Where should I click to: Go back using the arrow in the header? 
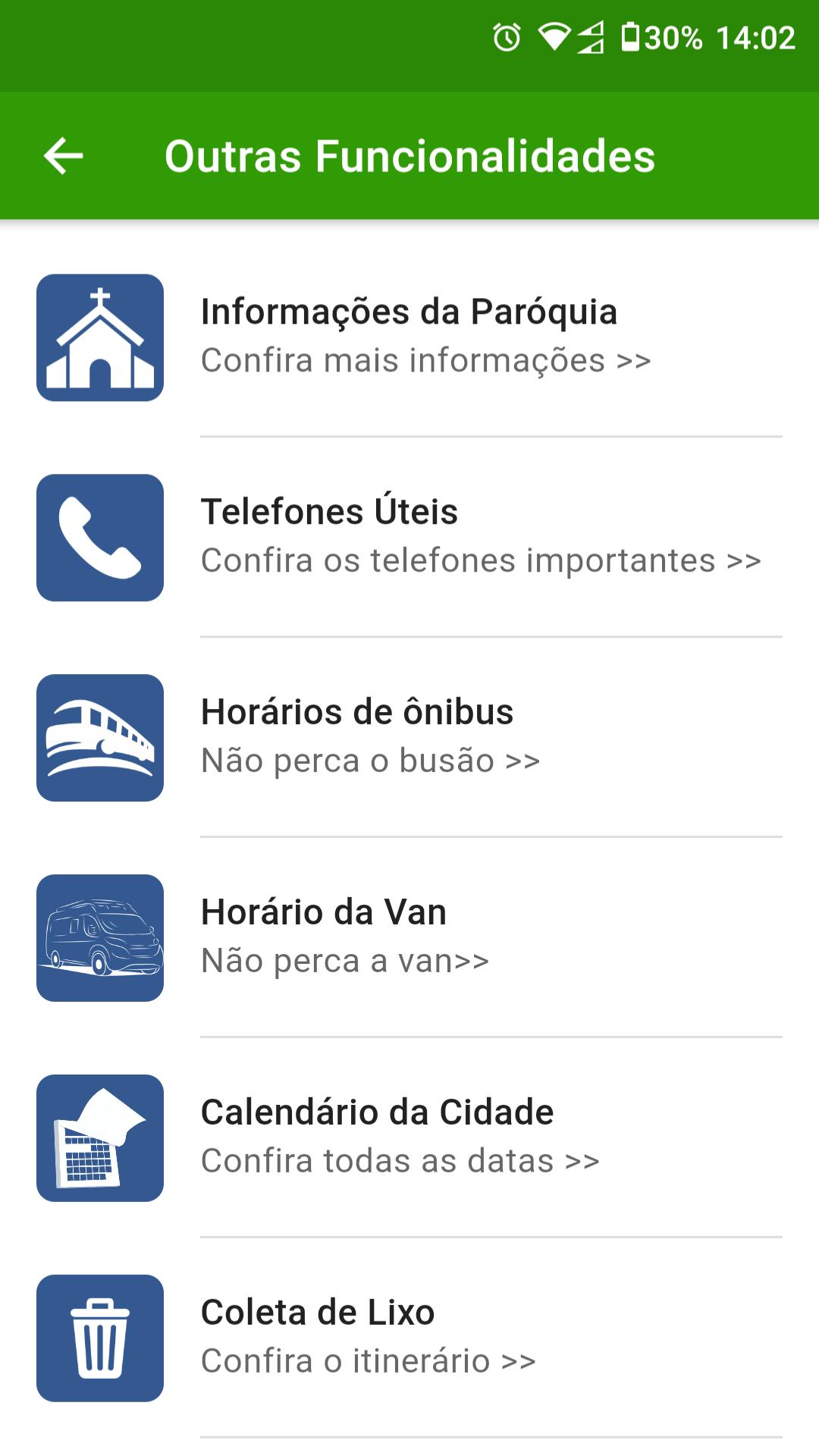(x=64, y=156)
